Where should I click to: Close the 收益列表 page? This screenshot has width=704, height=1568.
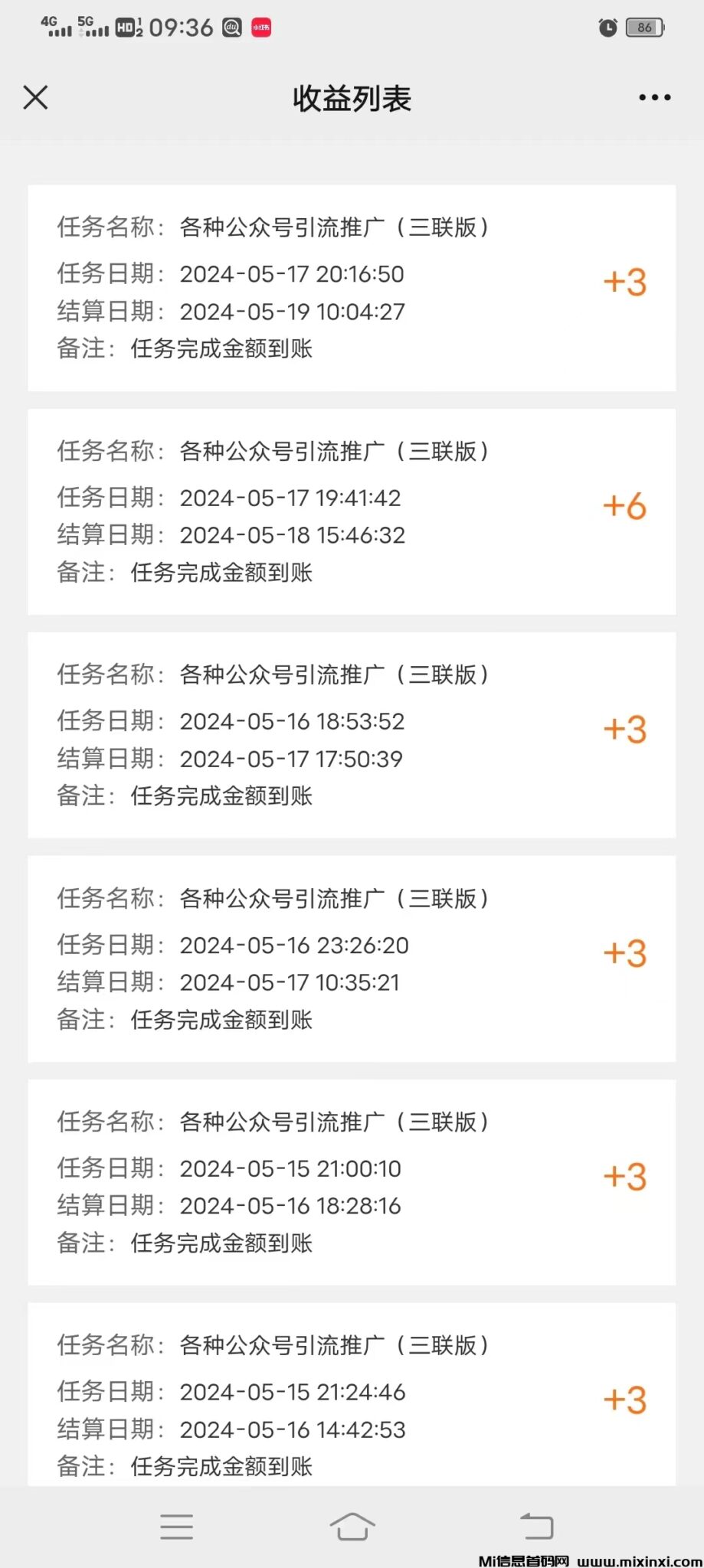(35, 97)
